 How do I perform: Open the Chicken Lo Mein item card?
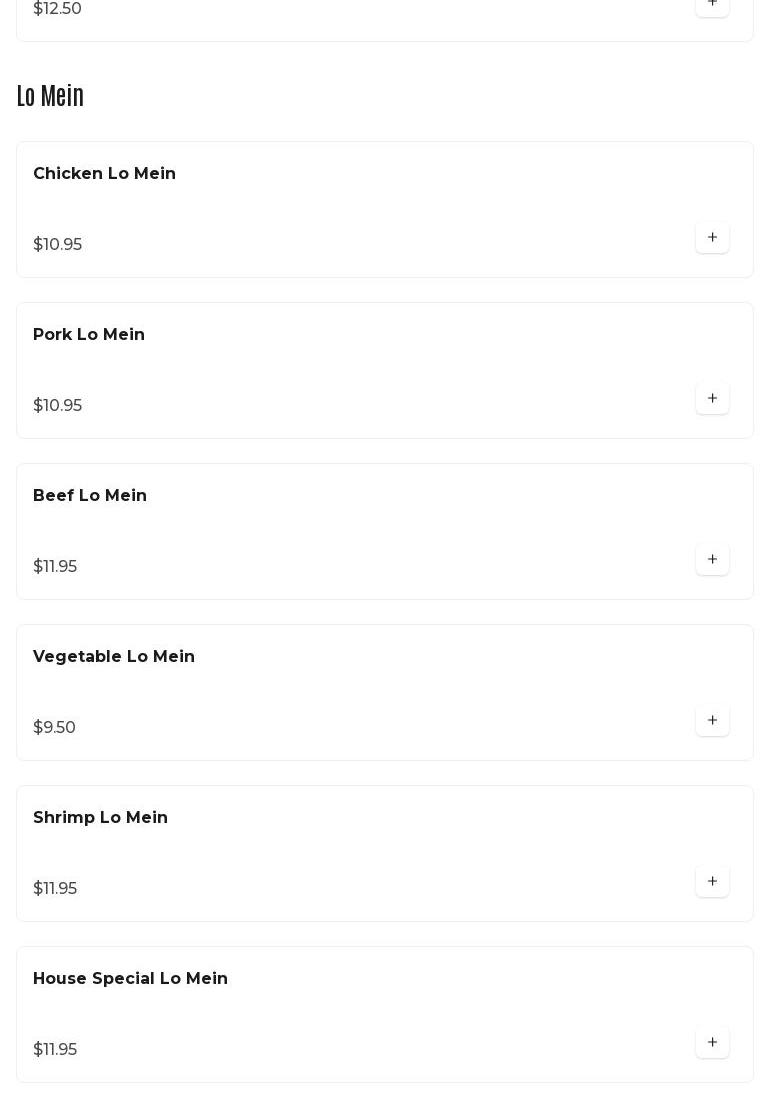point(104,174)
